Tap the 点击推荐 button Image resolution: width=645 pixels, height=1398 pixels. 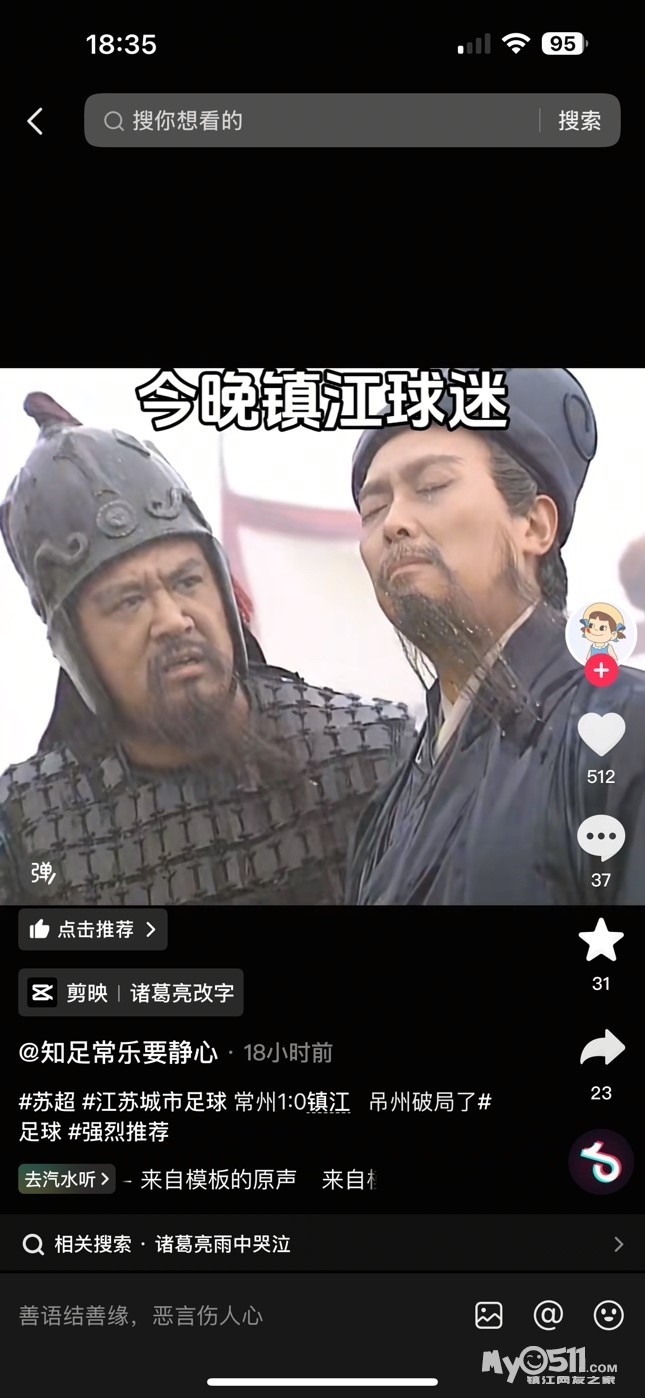[93, 930]
